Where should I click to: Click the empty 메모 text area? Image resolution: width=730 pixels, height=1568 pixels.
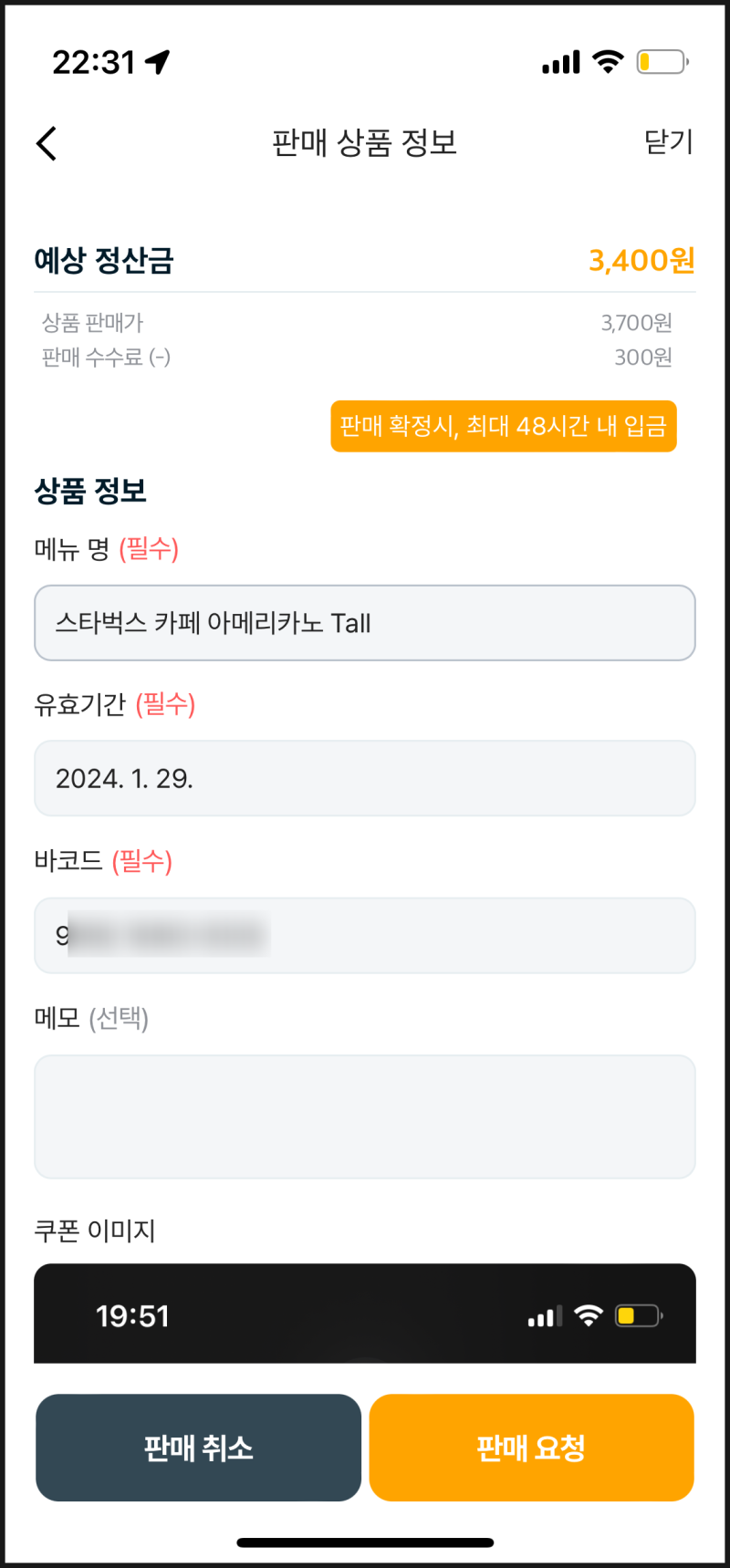365,1116
